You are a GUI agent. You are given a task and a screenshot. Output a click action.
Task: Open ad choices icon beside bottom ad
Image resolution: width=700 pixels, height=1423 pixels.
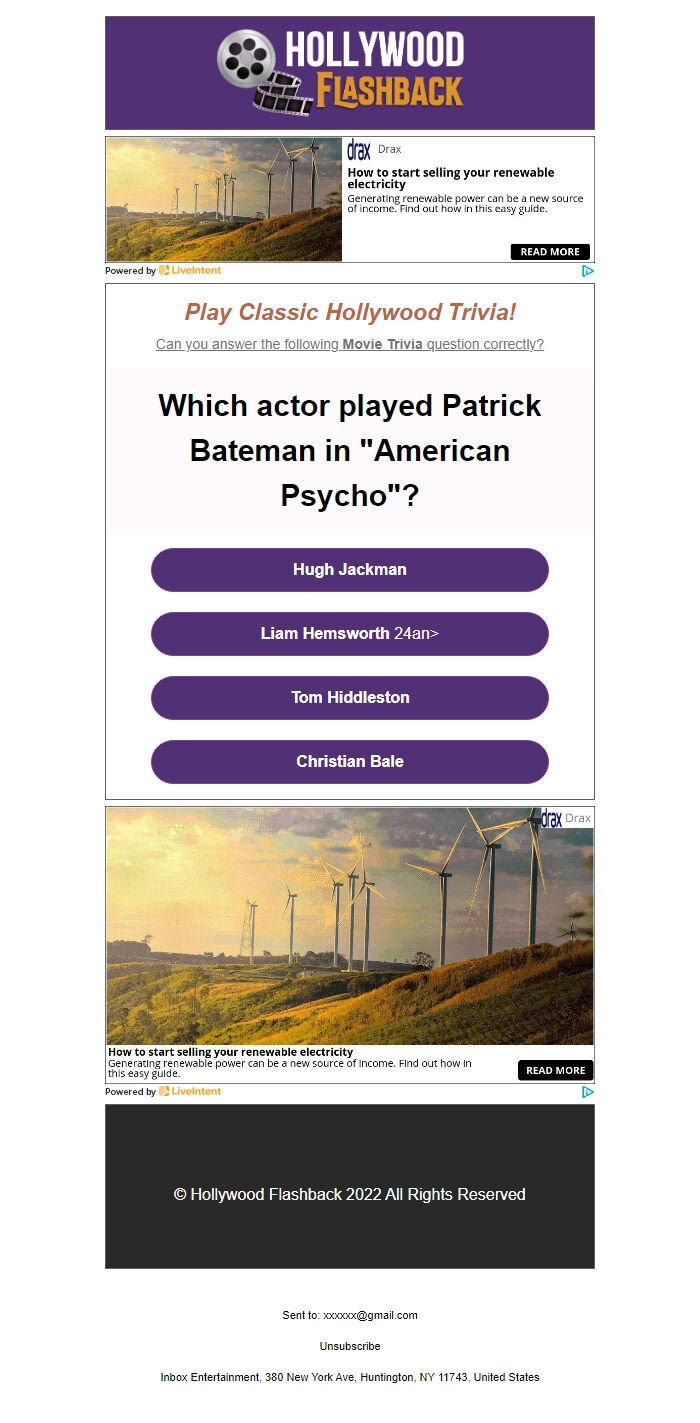pyautogui.click(x=588, y=1092)
